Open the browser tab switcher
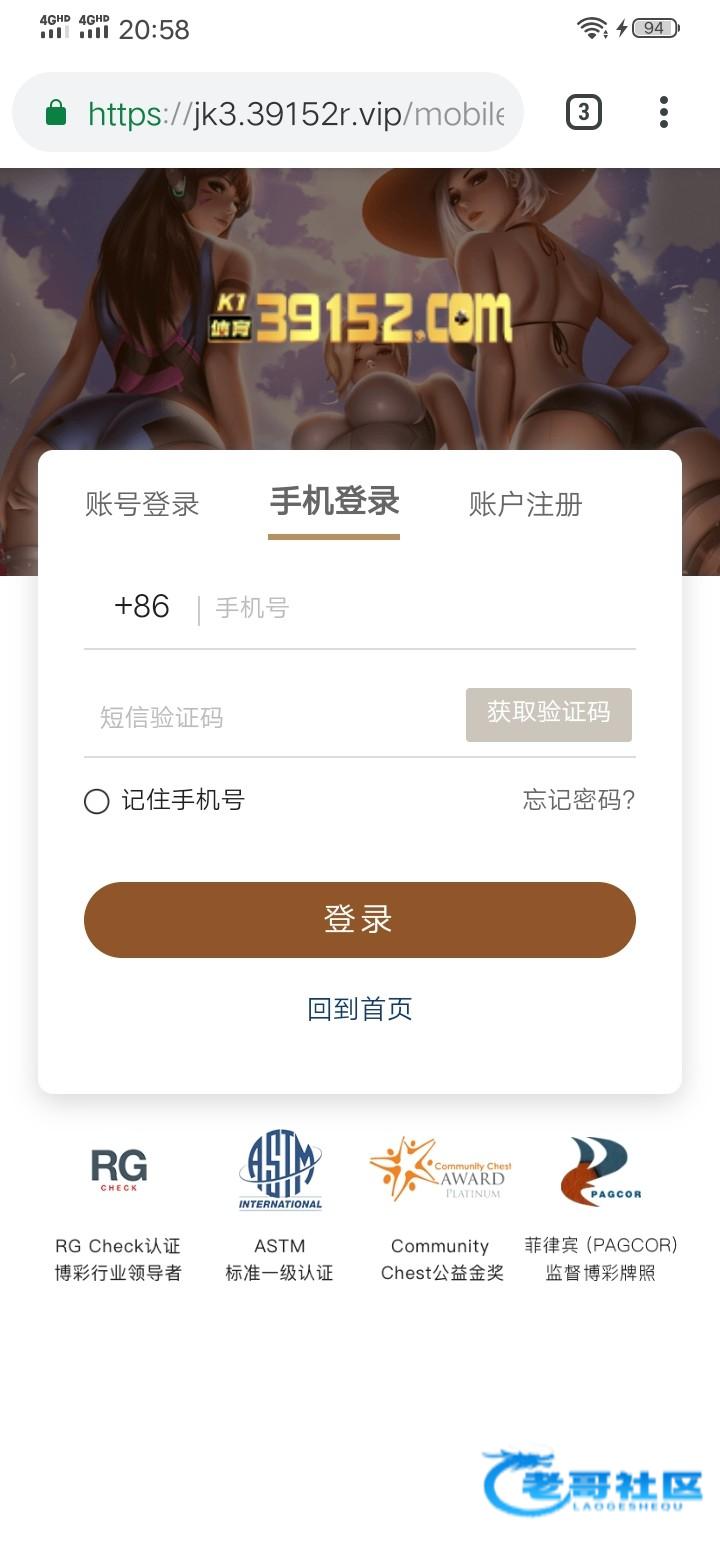Image resolution: width=720 pixels, height=1544 pixels. (x=584, y=113)
